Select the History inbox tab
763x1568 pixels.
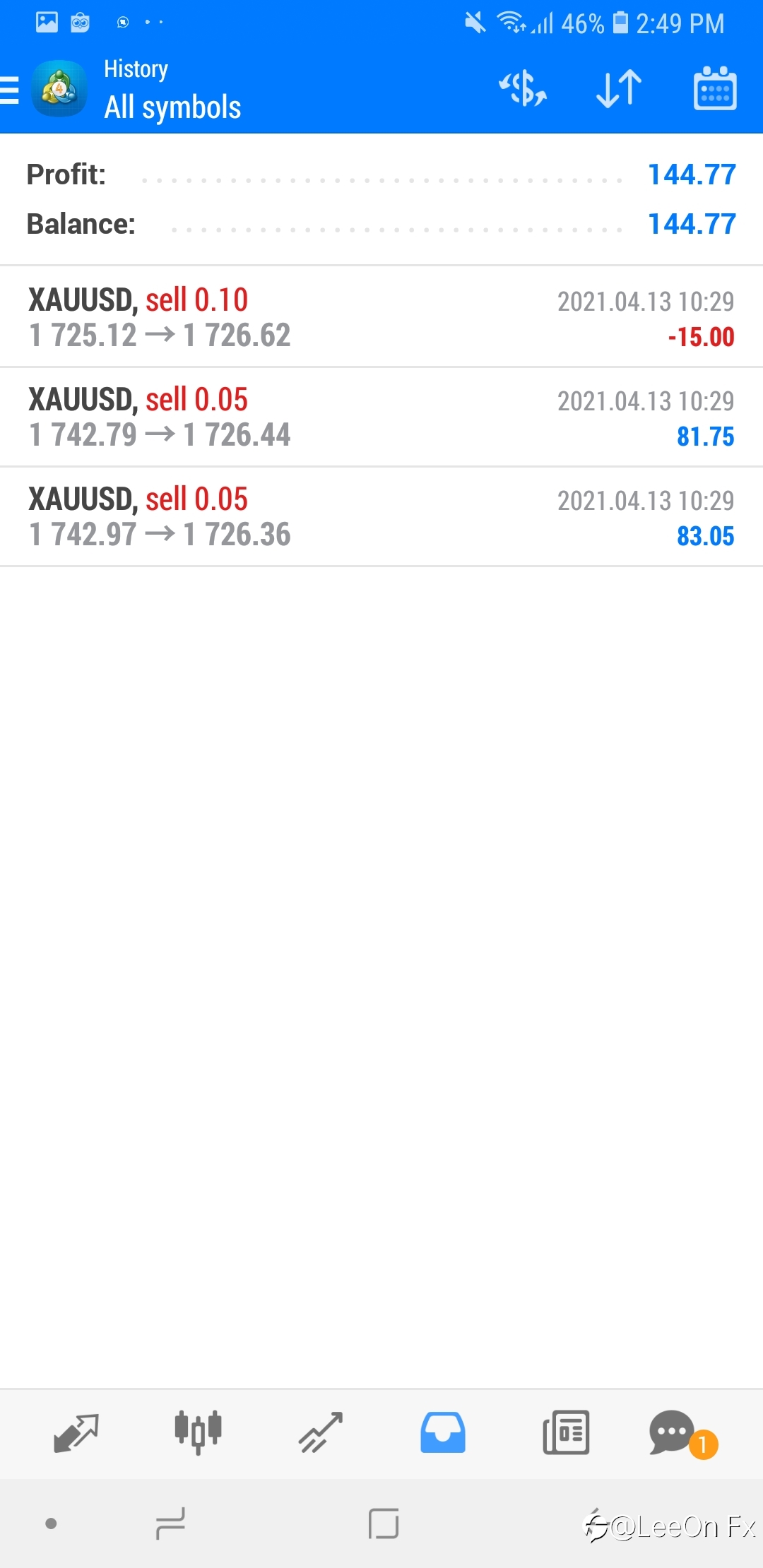(x=443, y=1433)
